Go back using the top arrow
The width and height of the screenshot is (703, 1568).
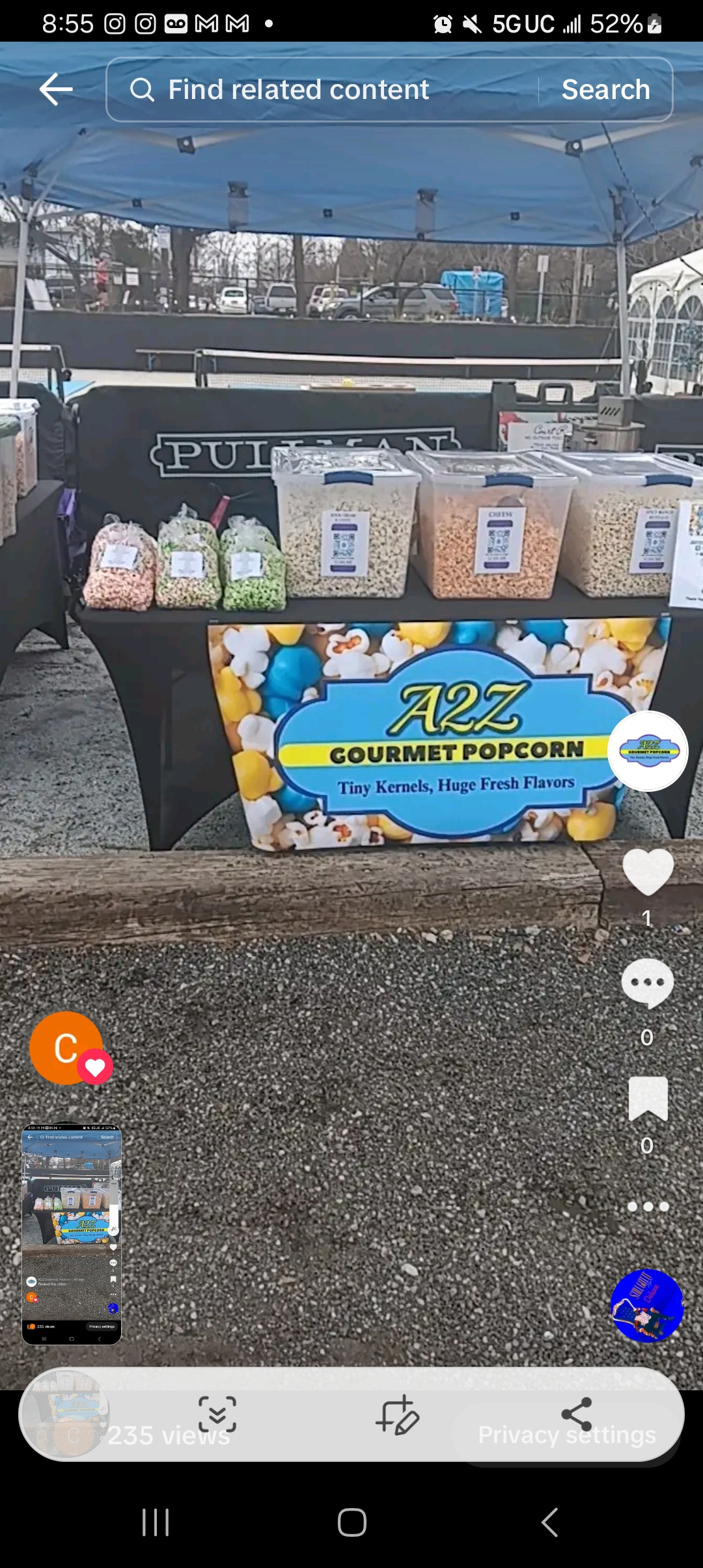point(56,89)
